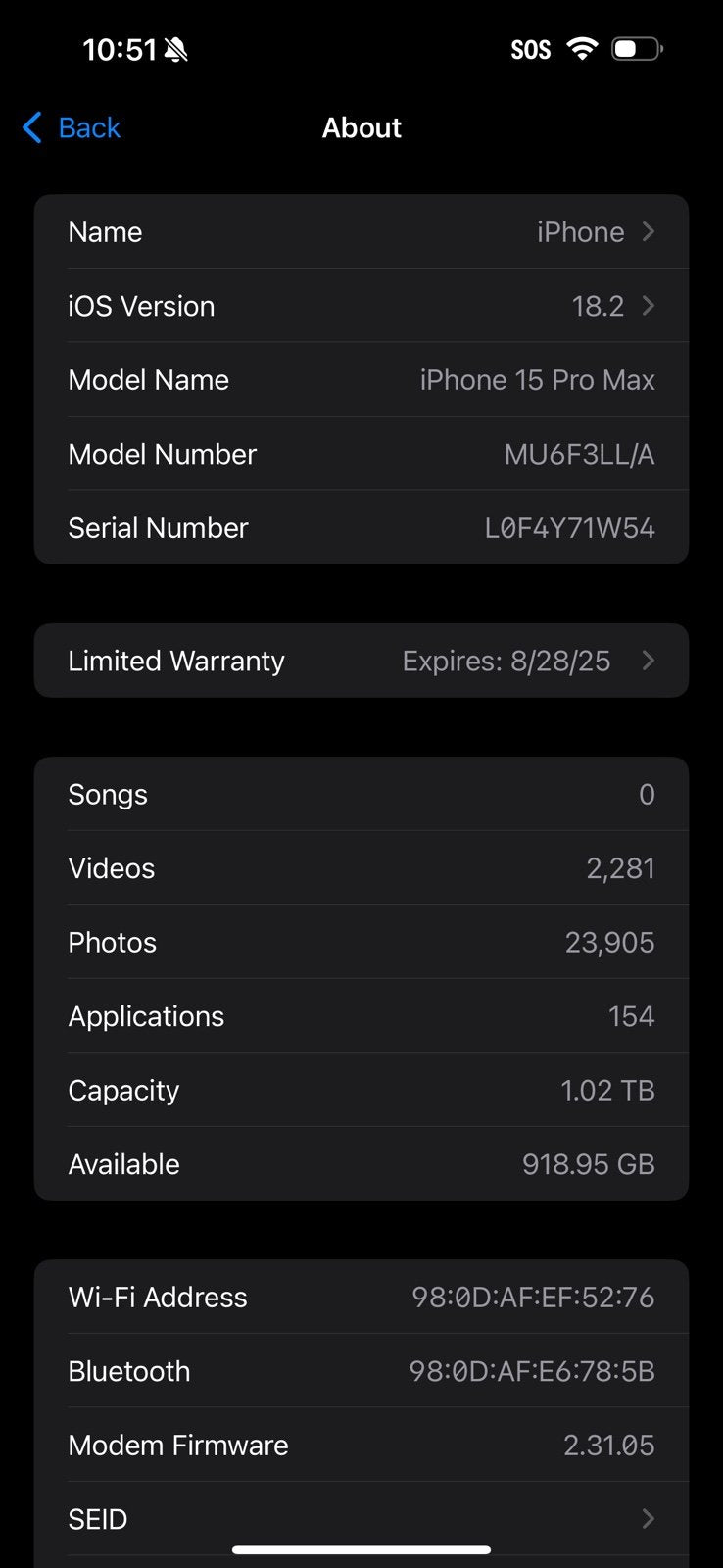Tap the Wi-Fi signal icon in status bar

[585, 48]
